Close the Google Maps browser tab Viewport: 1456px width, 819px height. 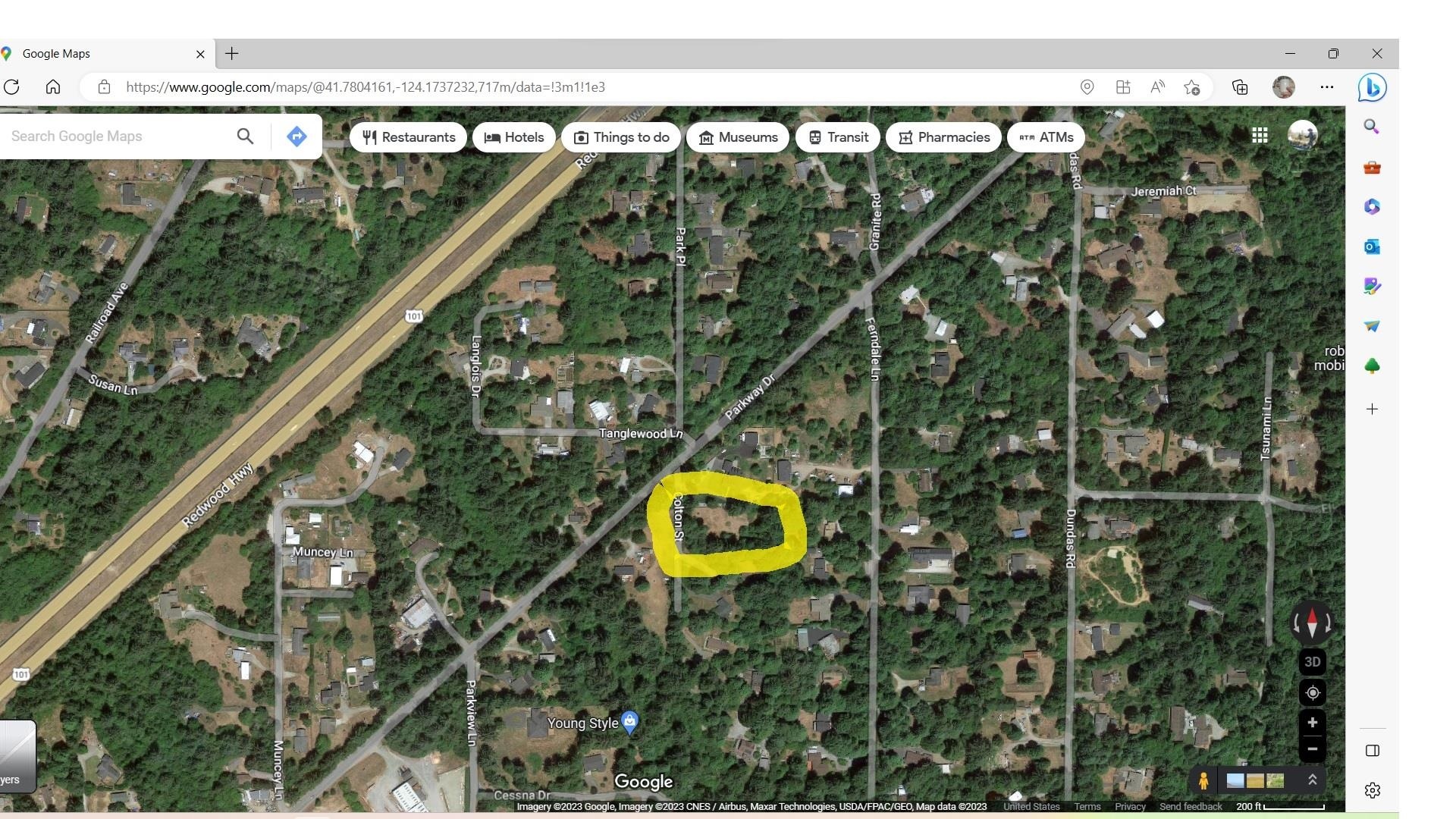[x=200, y=54]
